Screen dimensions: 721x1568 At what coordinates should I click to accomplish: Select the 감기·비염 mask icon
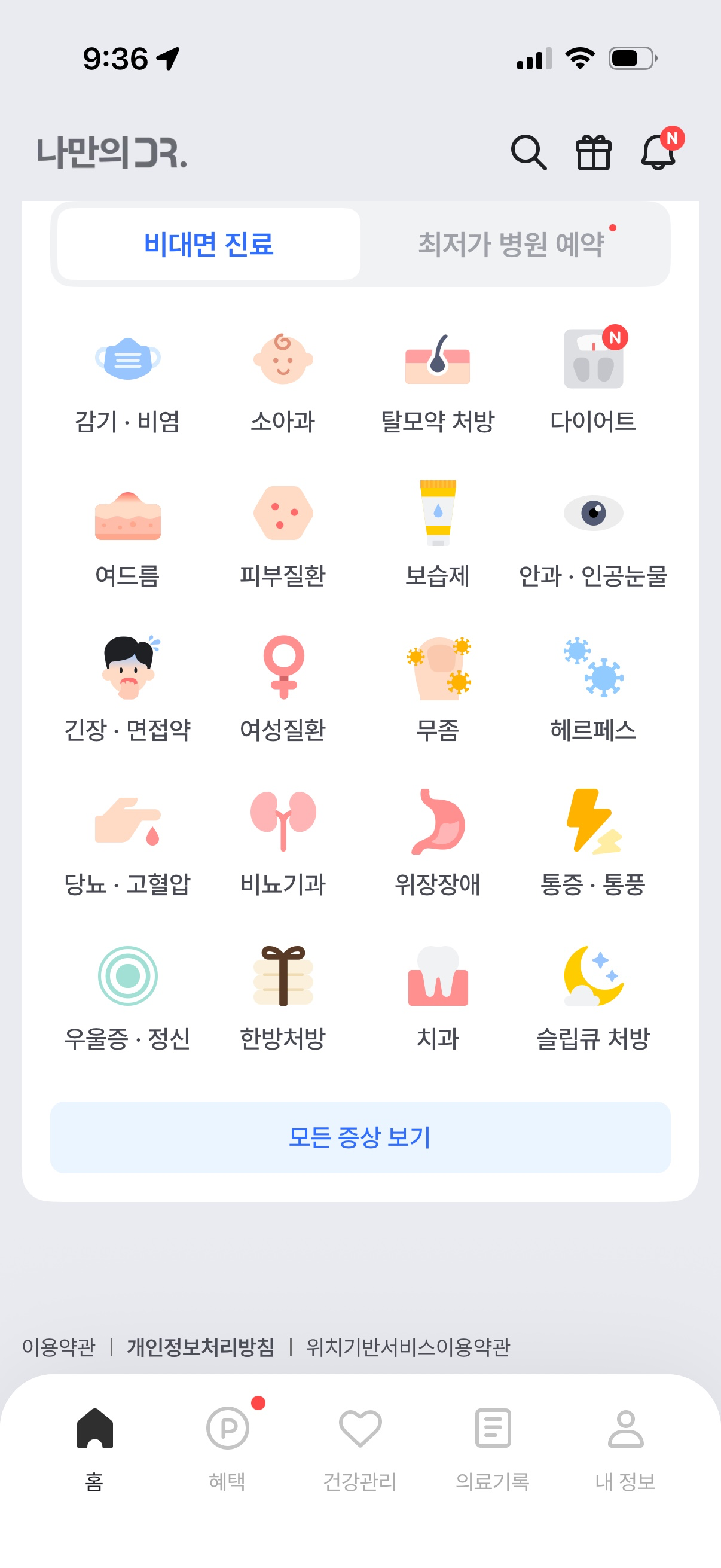tap(126, 362)
